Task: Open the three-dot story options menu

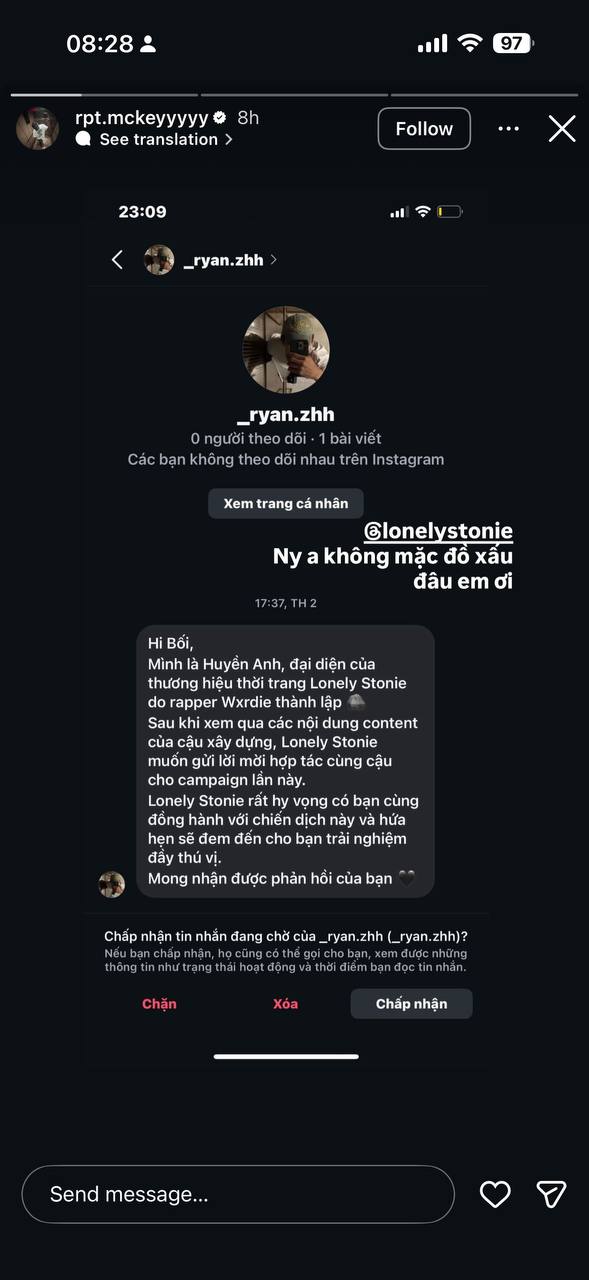Action: (508, 129)
